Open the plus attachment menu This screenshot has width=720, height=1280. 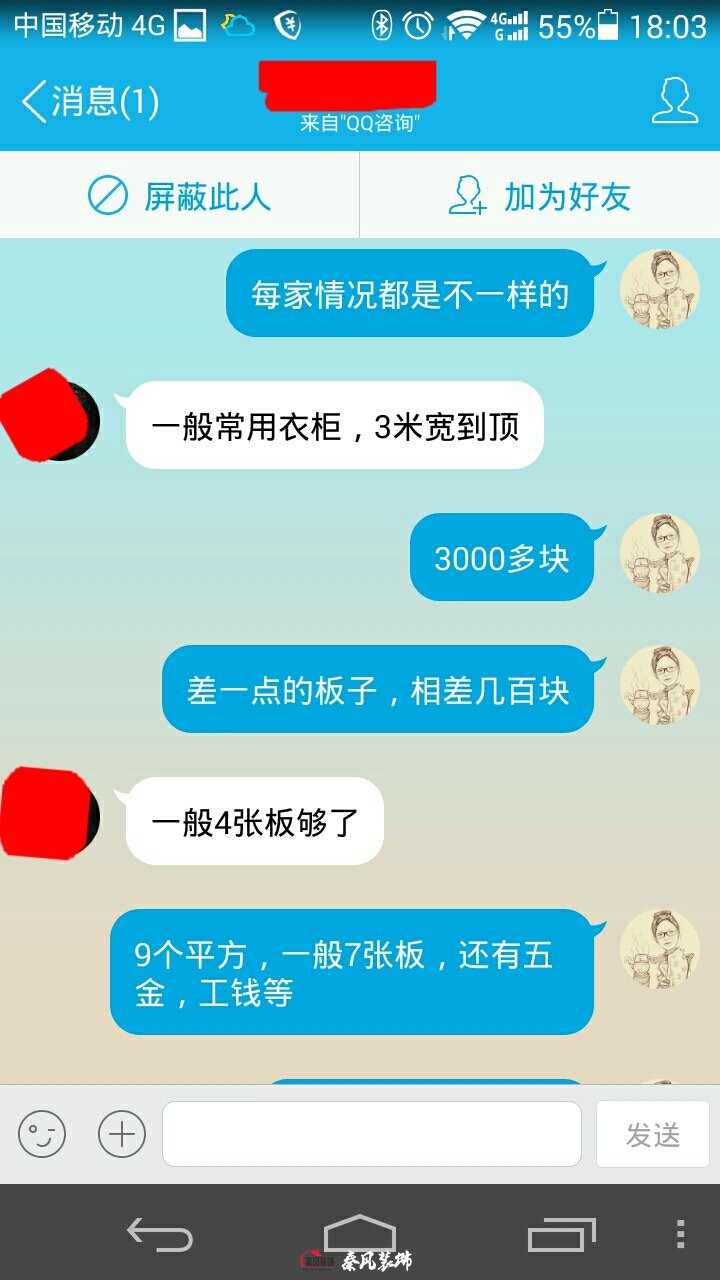point(122,1134)
